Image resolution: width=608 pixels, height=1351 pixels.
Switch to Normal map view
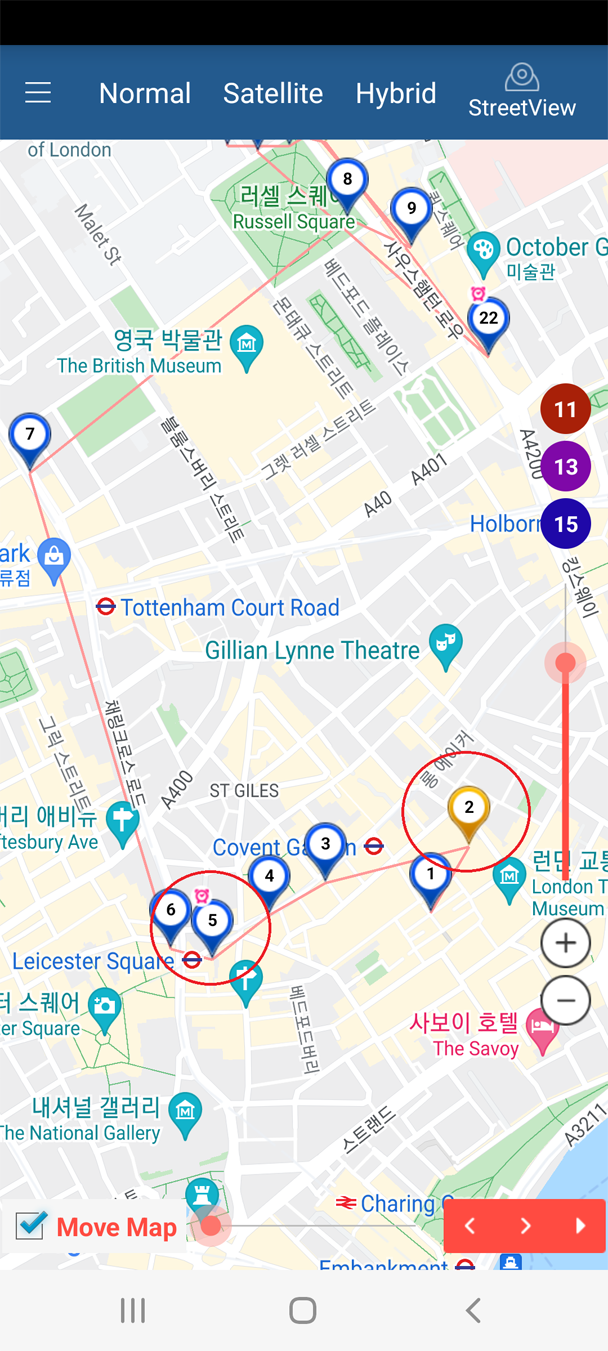(x=144, y=93)
